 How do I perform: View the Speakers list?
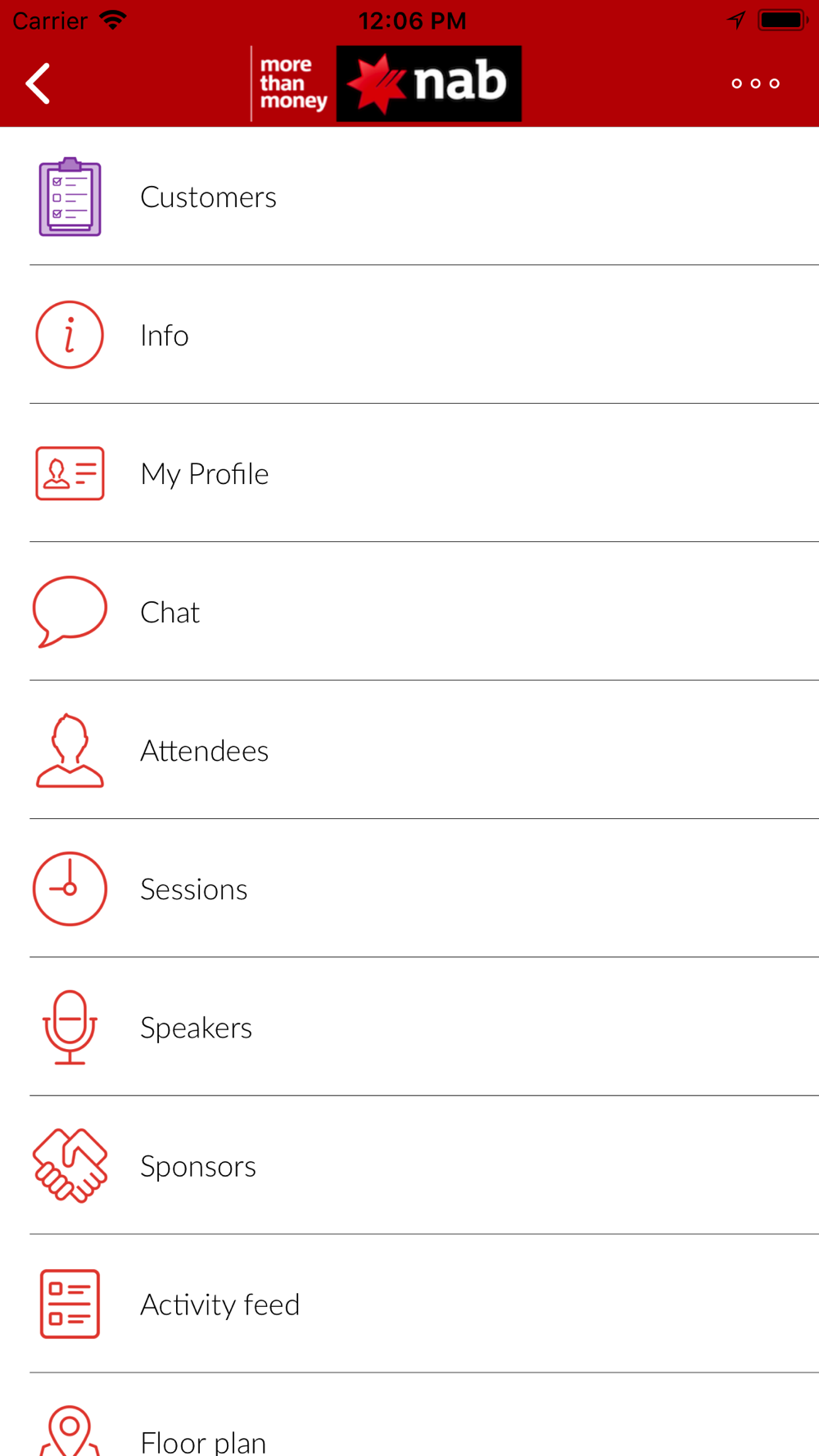pyautogui.click(x=409, y=1027)
